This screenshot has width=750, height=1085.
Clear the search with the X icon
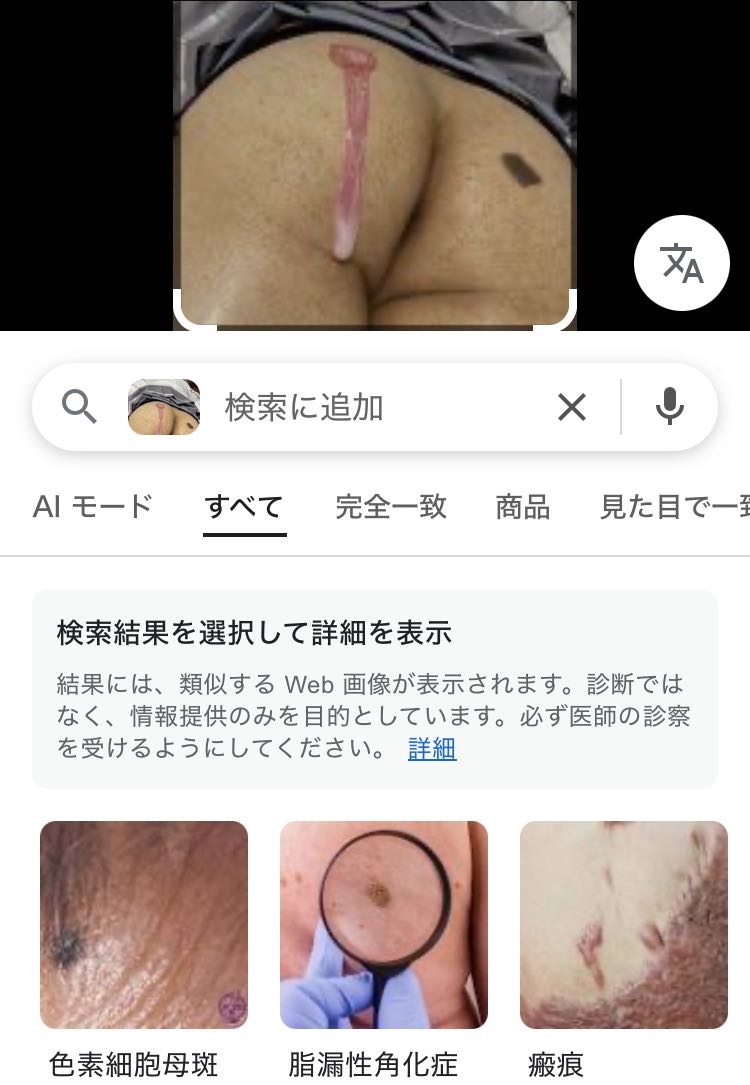(572, 407)
